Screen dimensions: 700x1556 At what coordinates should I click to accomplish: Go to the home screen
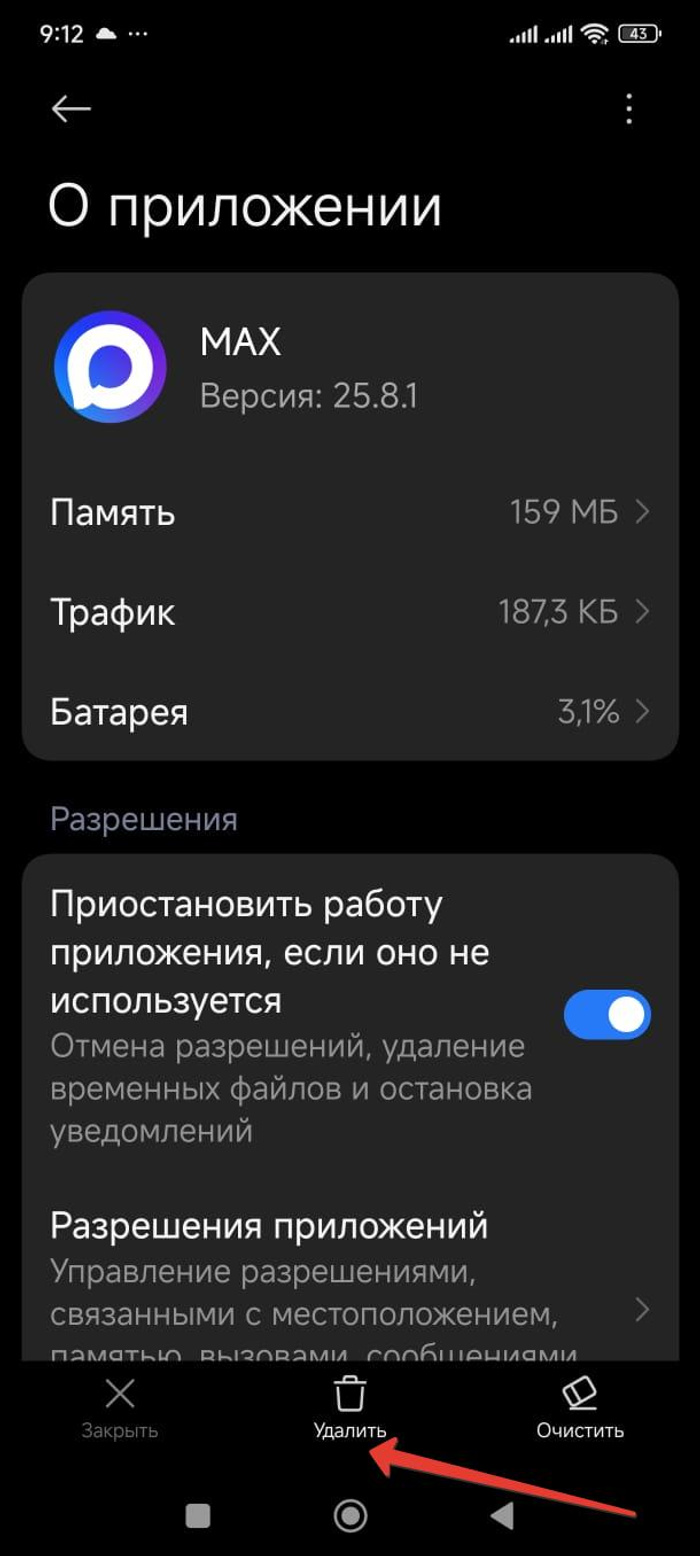pos(350,1516)
